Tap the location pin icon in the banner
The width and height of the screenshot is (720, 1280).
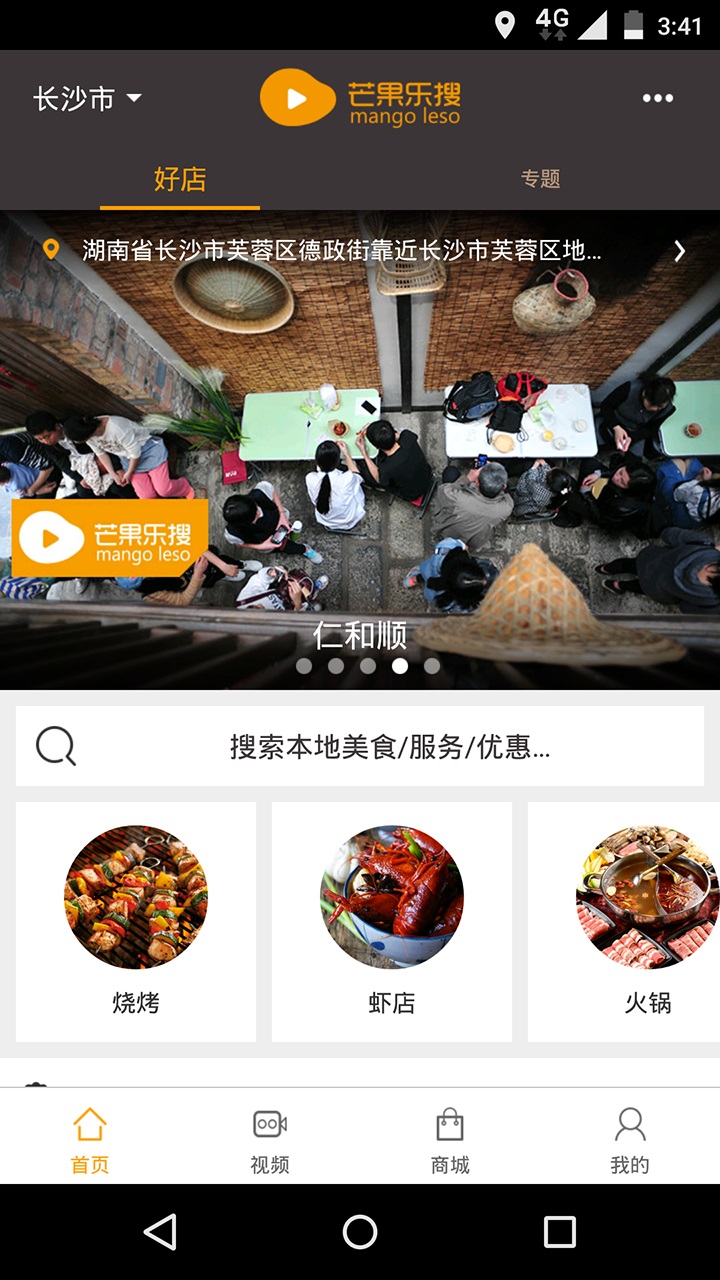tap(52, 250)
